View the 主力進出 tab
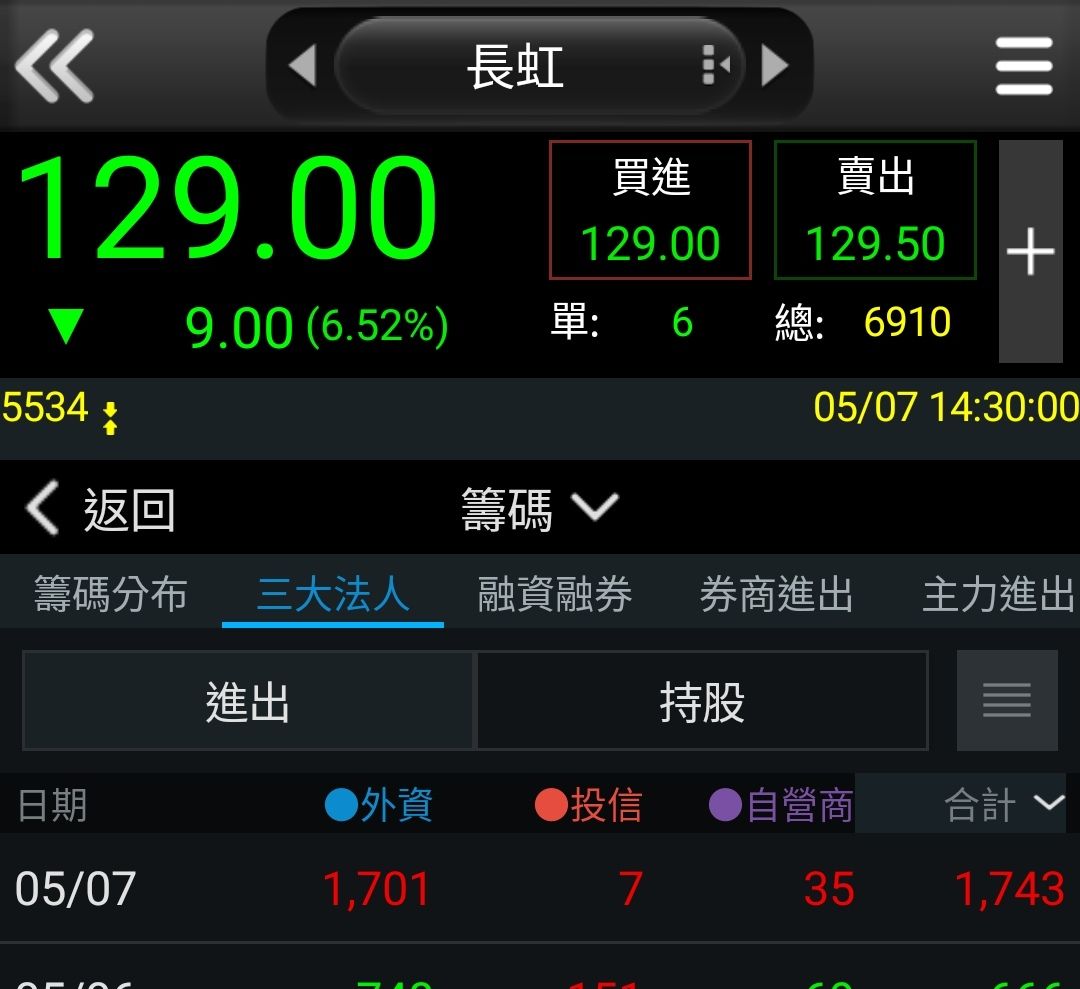 (x=997, y=595)
